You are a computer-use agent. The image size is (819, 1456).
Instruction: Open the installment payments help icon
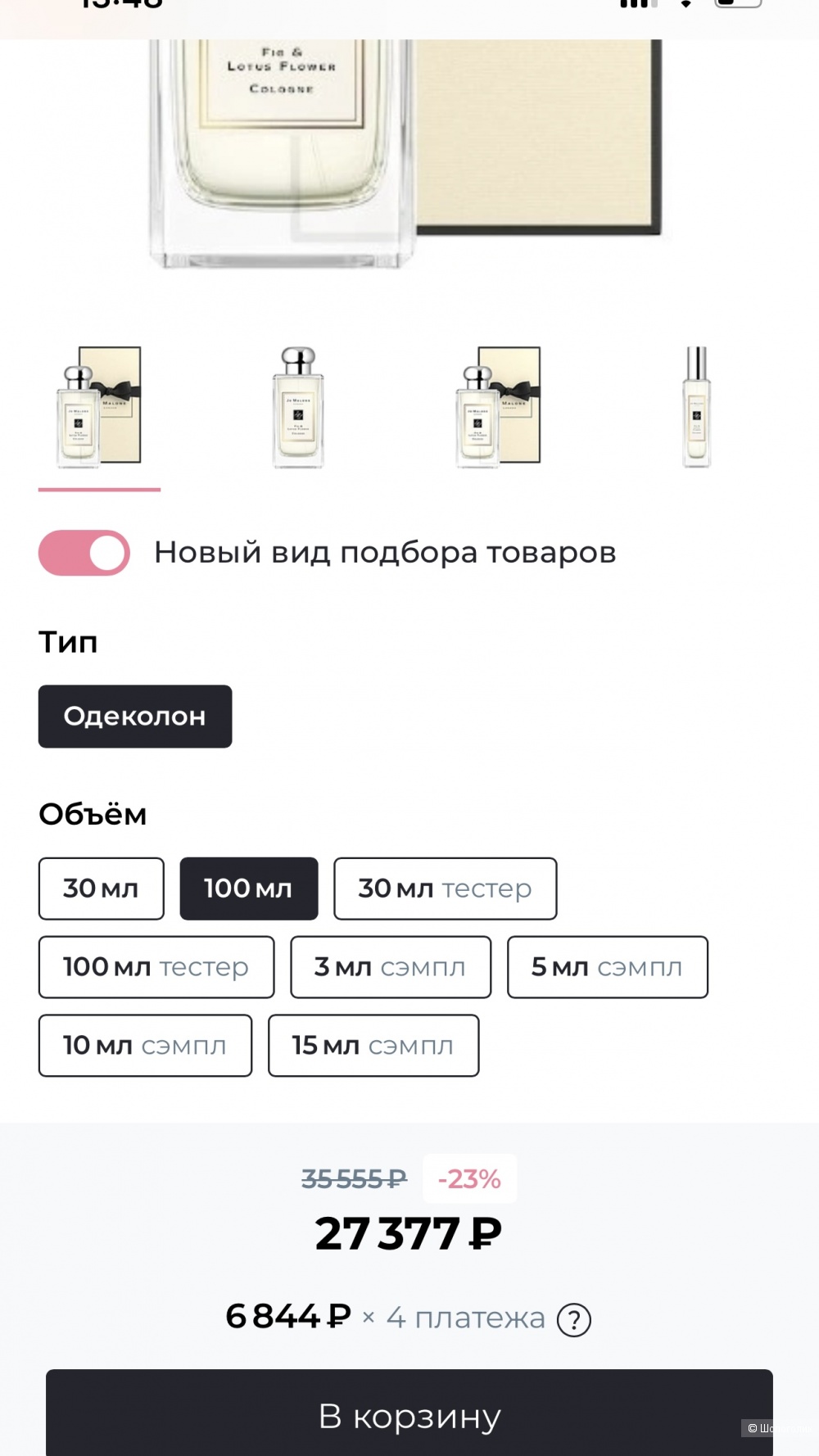(573, 1319)
